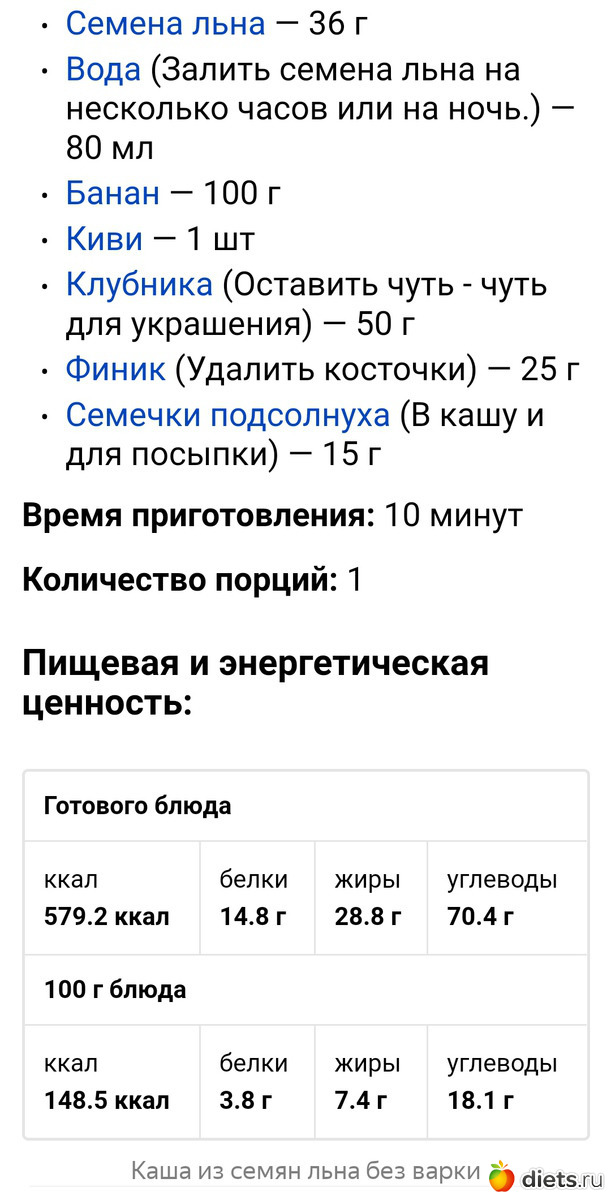Screen dimensions: 611x1200
Task: Open the Банан link
Action: 112,193
